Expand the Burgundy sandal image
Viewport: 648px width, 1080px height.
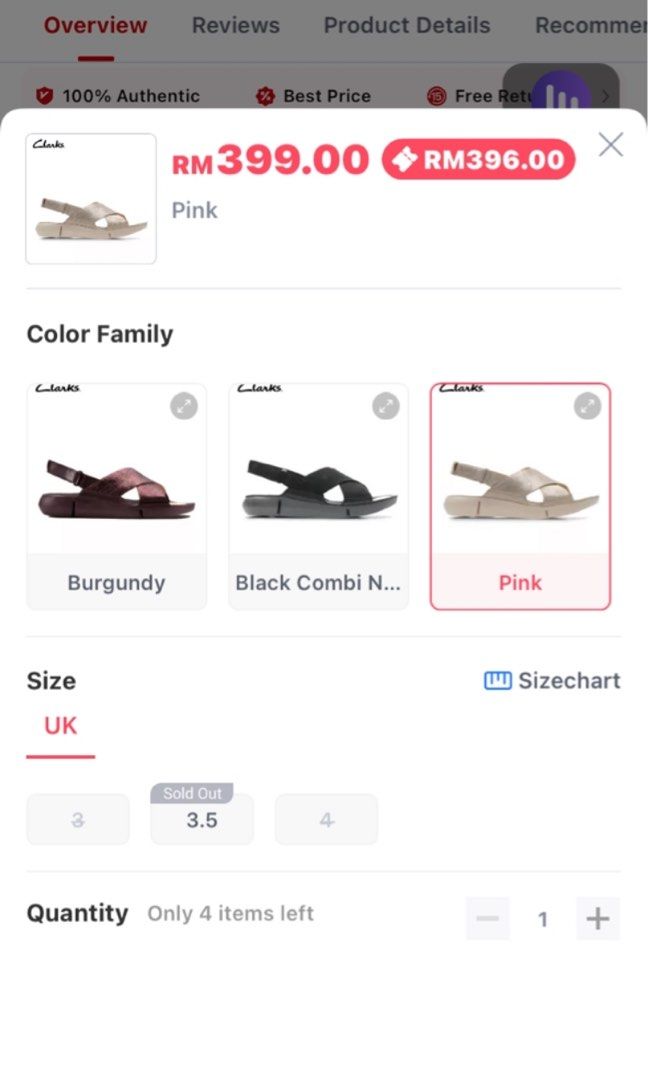pos(183,406)
